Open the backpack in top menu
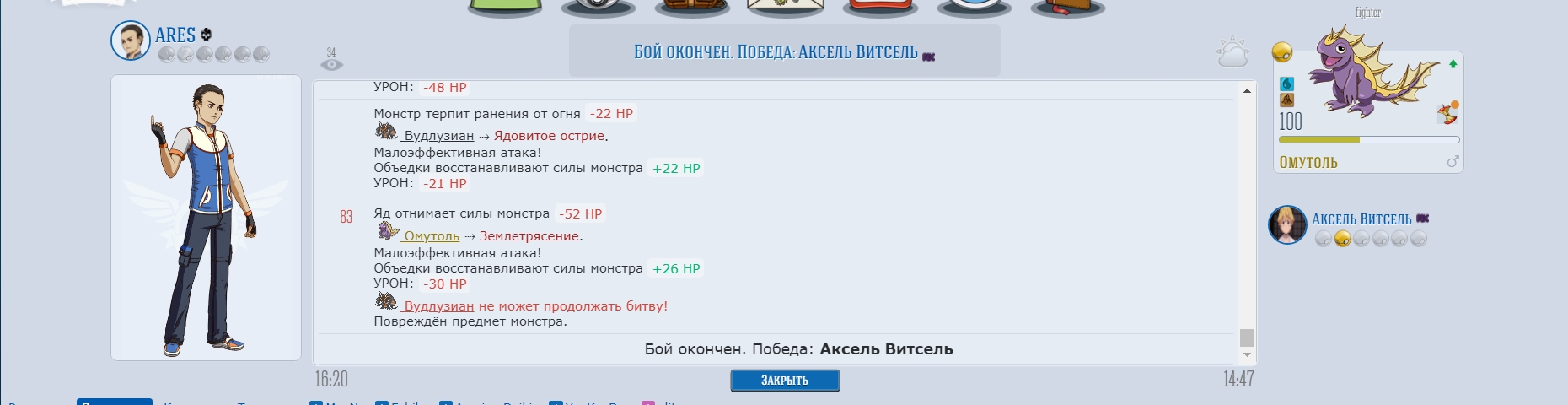The width and height of the screenshot is (1568, 405). click(x=692, y=8)
